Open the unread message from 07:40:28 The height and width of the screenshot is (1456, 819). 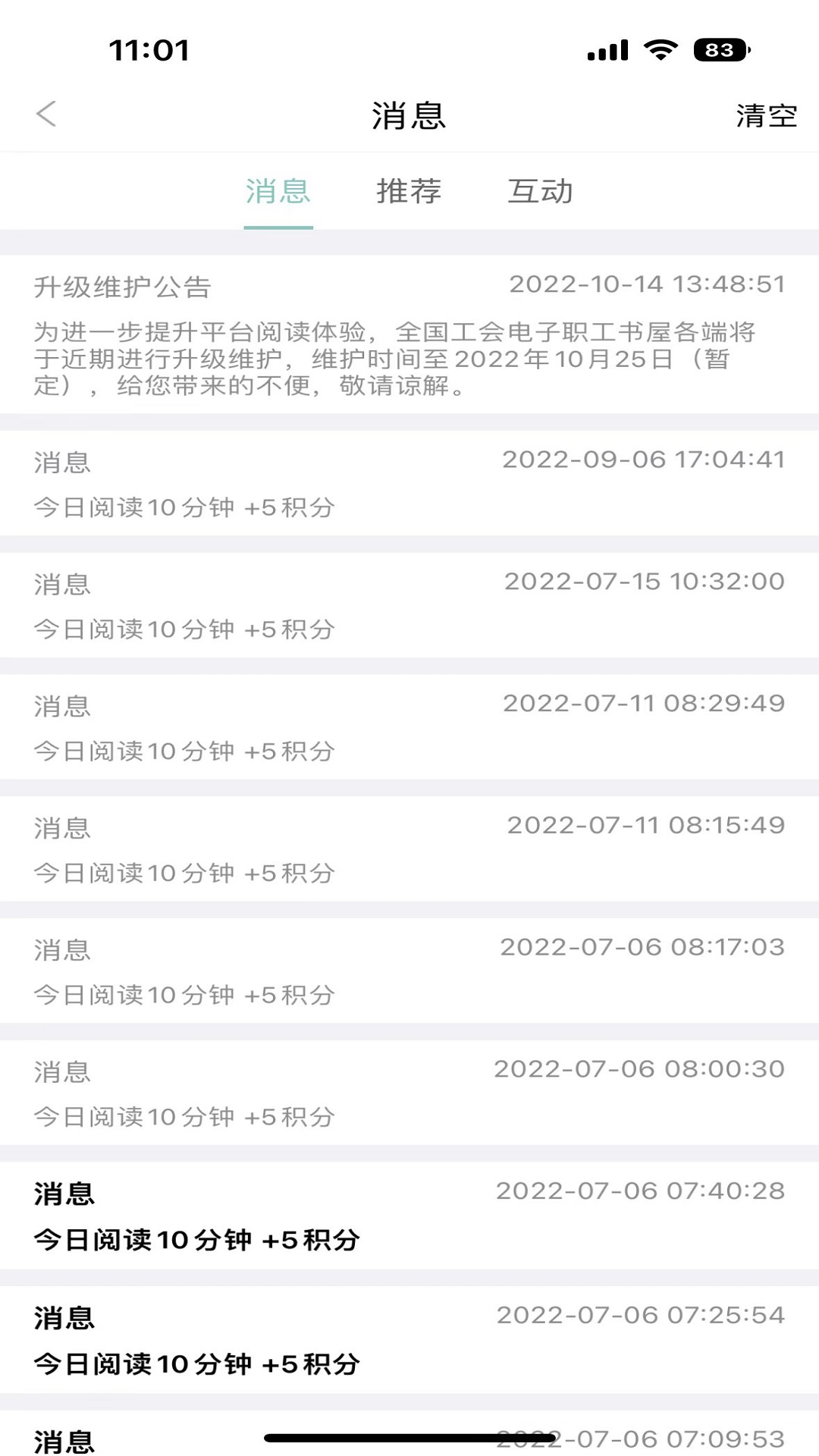tap(409, 1213)
